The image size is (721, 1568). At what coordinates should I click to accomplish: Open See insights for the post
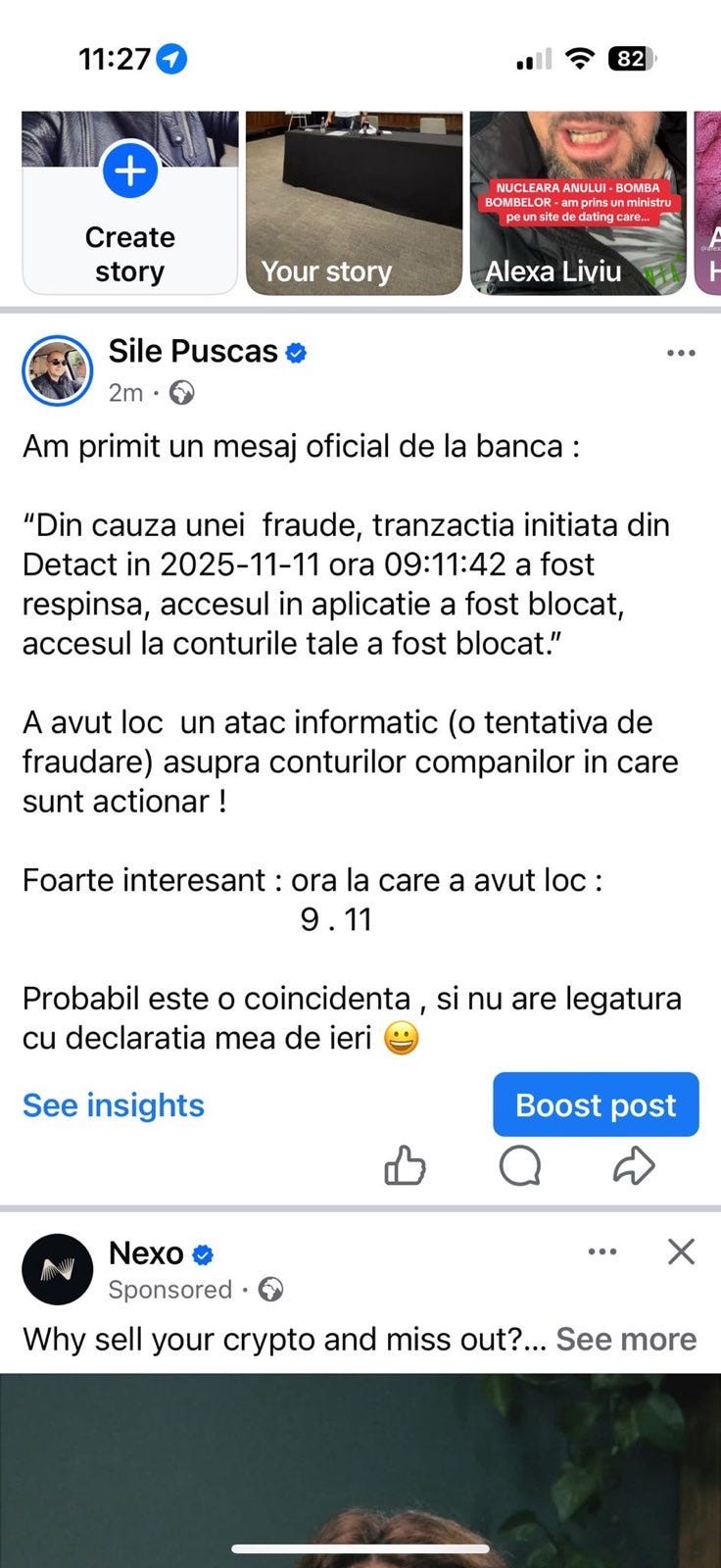[114, 1104]
